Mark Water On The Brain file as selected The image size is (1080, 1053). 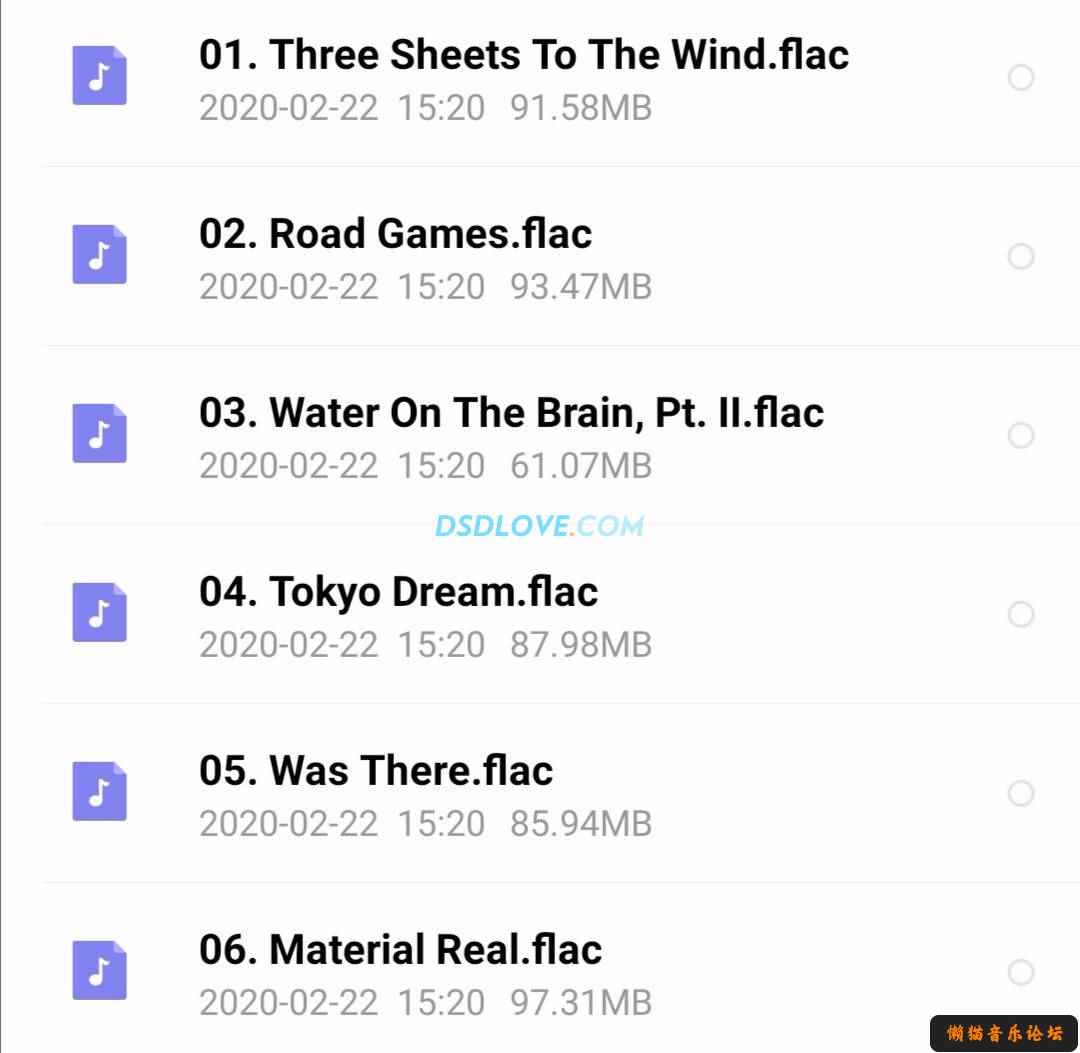click(x=1020, y=435)
